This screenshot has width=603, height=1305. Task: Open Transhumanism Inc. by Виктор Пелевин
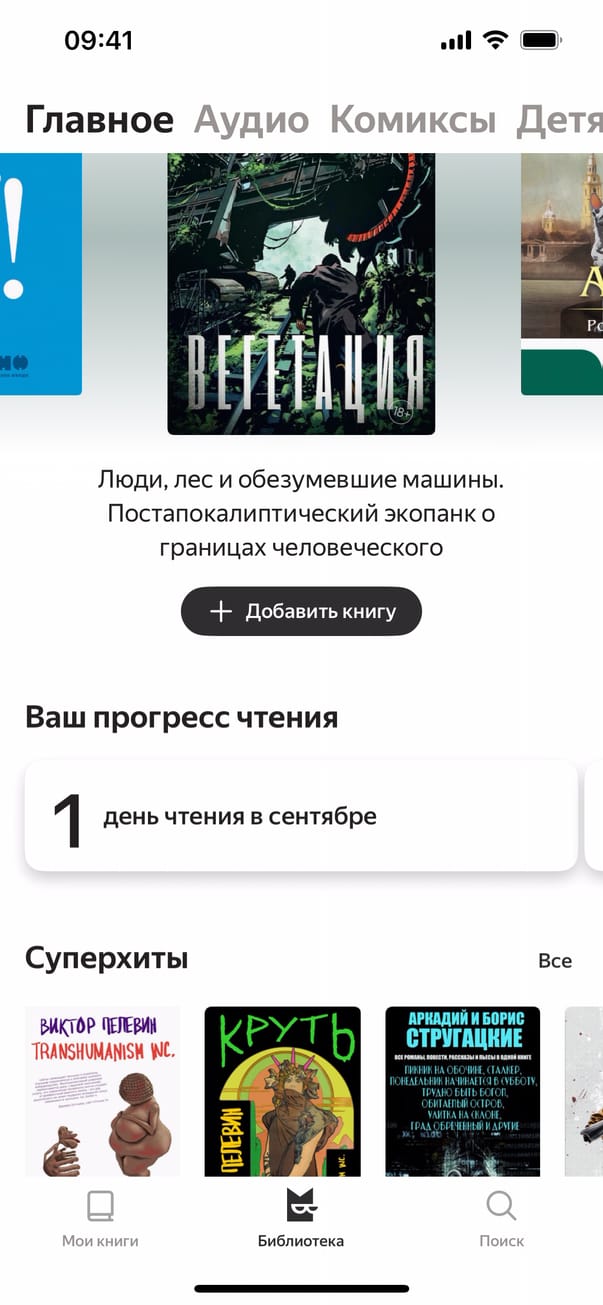pyautogui.click(x=102, y=1090)
